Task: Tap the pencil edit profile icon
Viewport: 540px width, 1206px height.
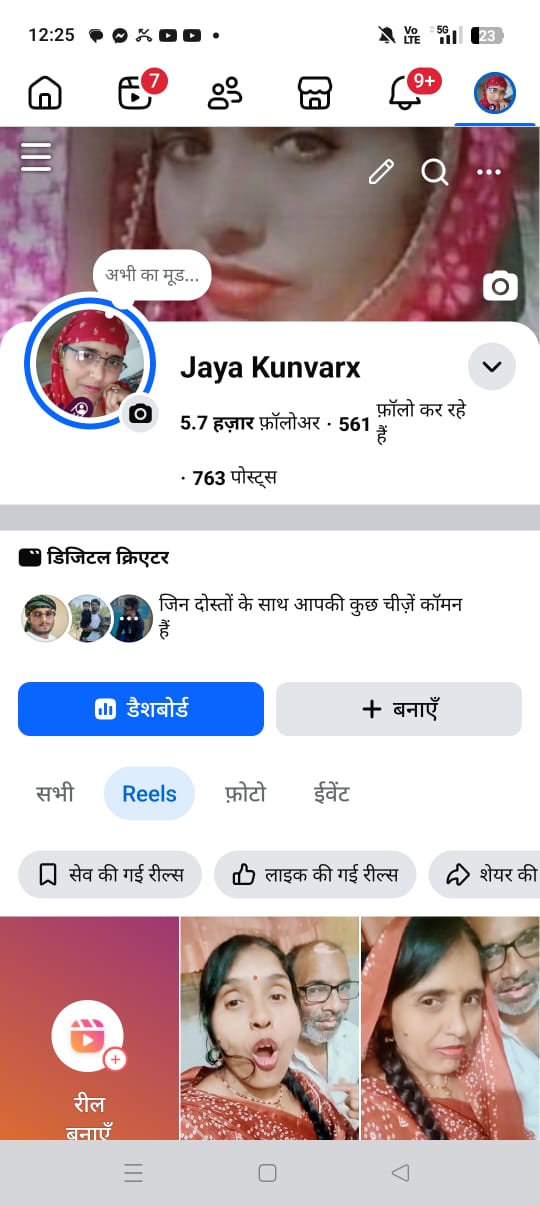Action: [381, 172]
